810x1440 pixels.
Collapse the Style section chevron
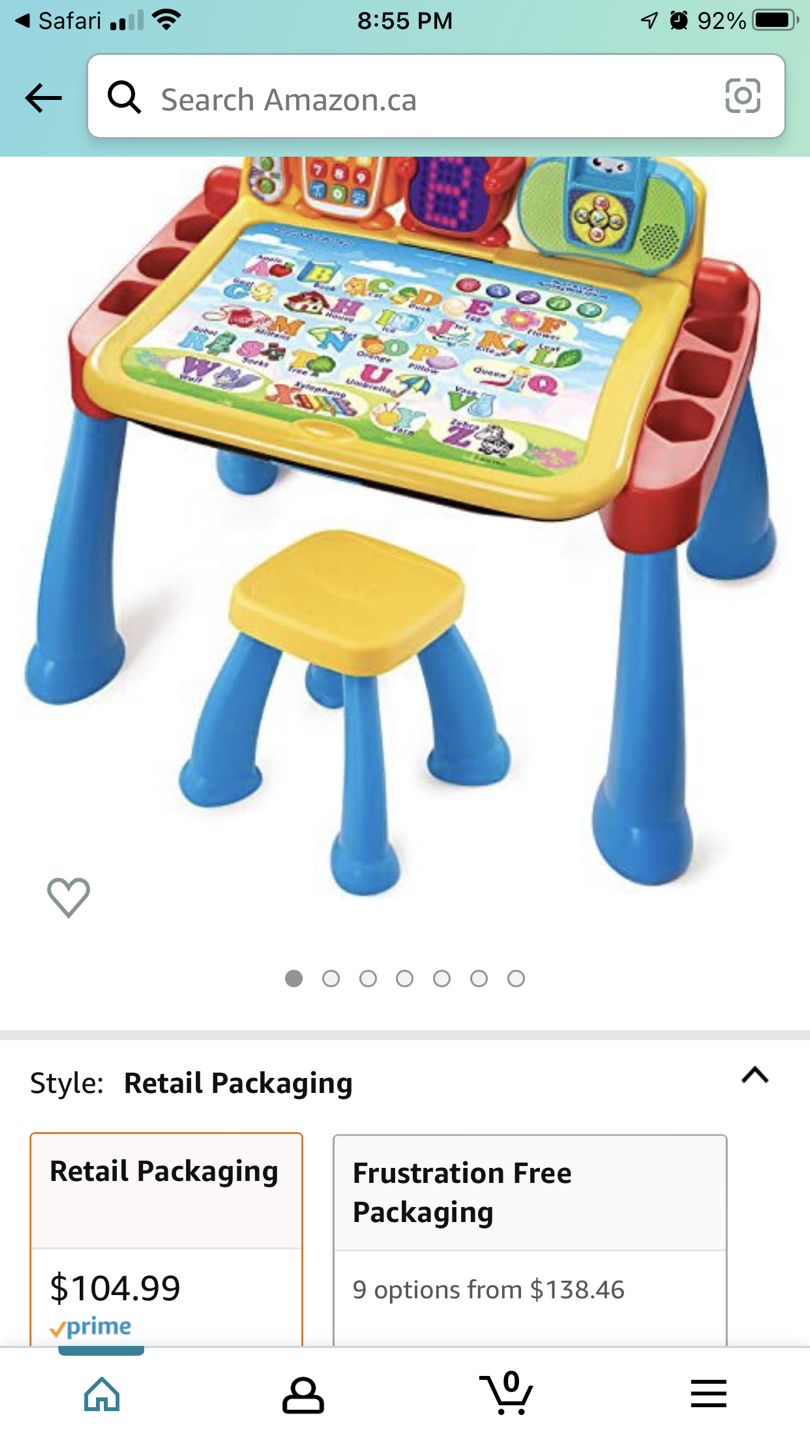pyautogui.click(x=755, y=1076)
